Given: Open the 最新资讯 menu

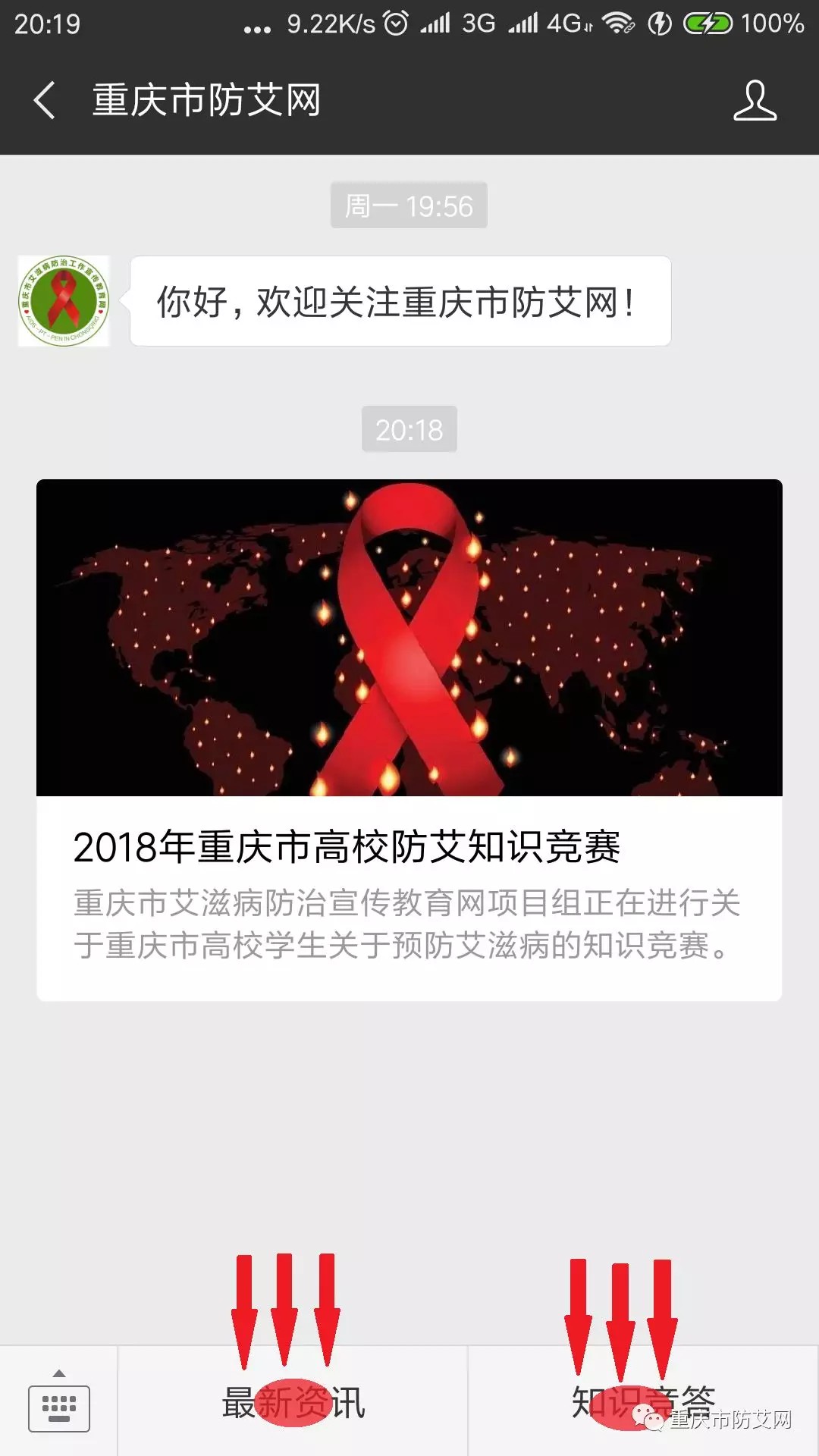Looking at the screenshot, I should (x=293, y=1401).
